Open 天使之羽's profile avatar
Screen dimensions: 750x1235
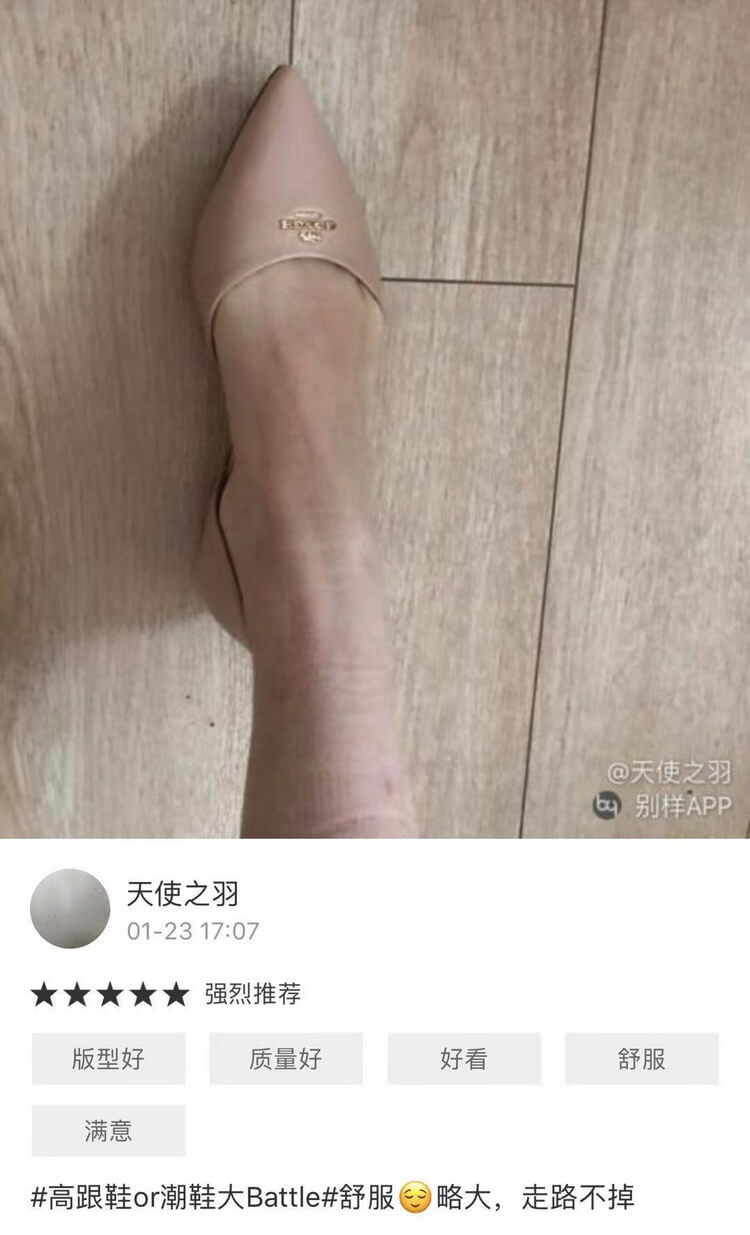tap(70, 908)
